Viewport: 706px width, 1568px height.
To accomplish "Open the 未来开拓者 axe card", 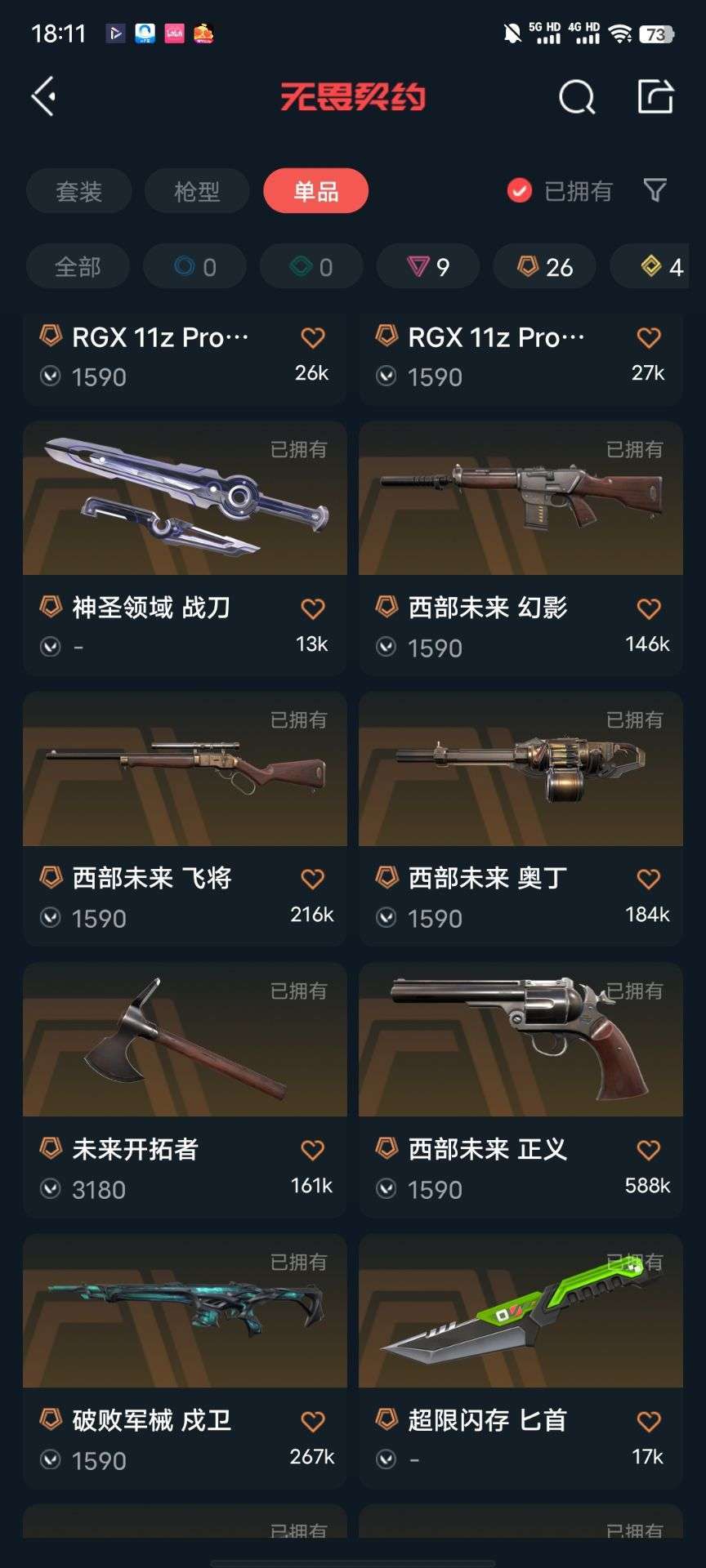I will tap(185, 1090).
